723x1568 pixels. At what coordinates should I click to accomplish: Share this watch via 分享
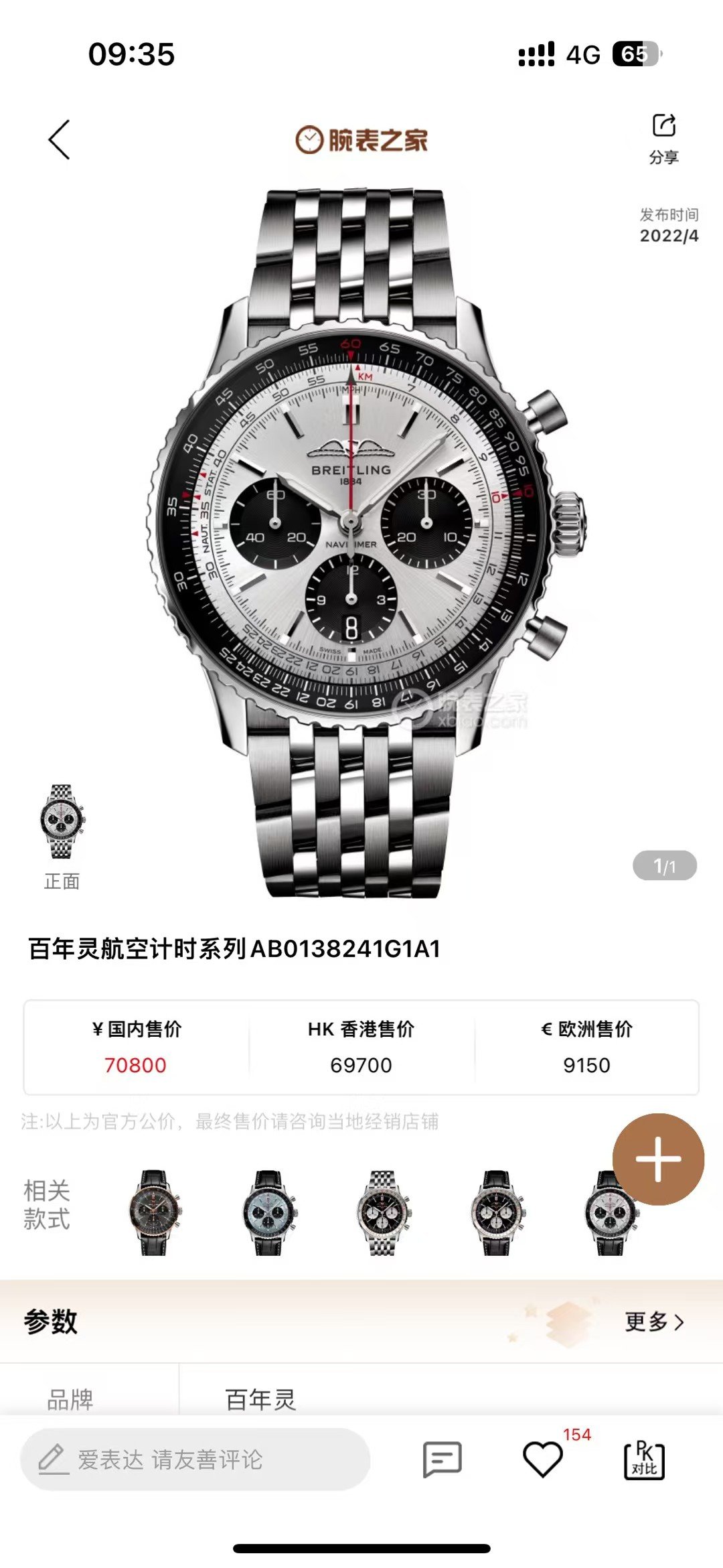click(663, 137)
